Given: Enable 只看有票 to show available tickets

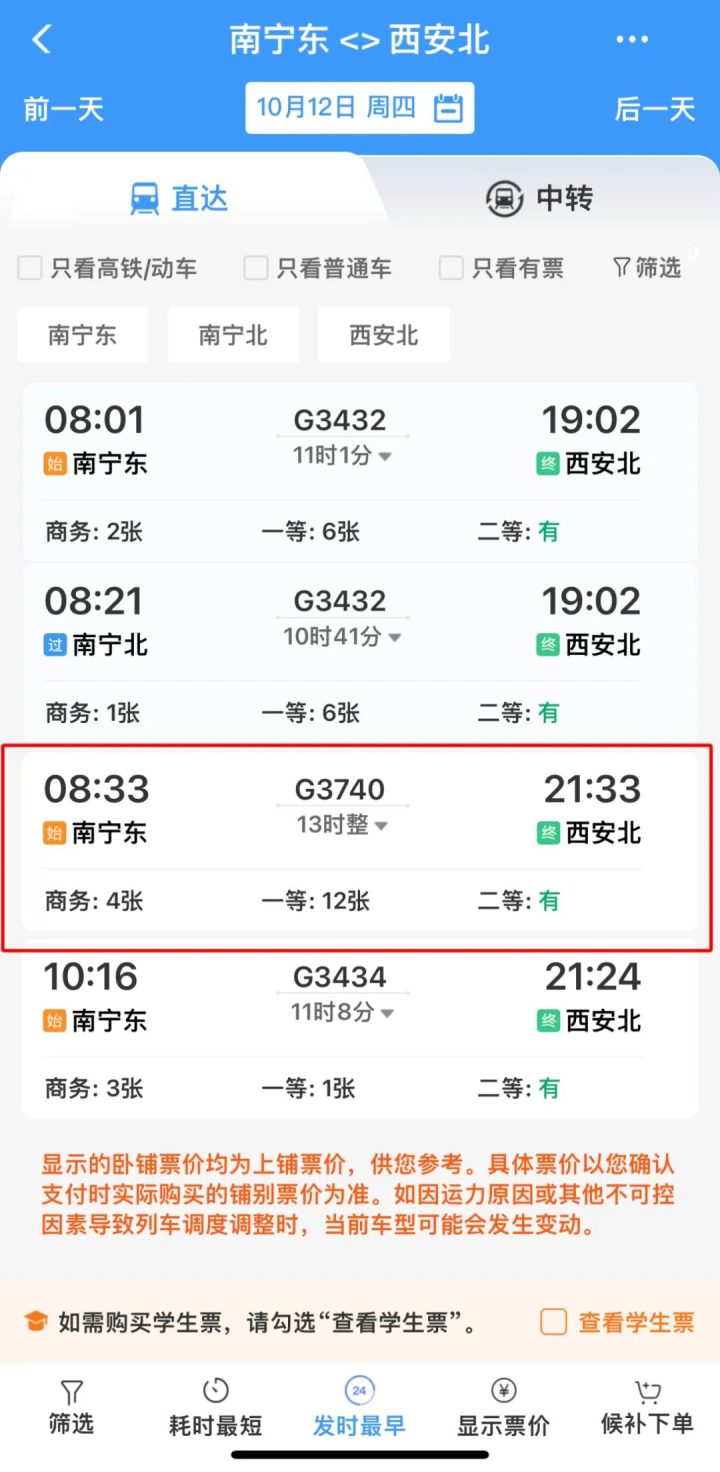Looking at the screenshot, I should click(452, 268).
